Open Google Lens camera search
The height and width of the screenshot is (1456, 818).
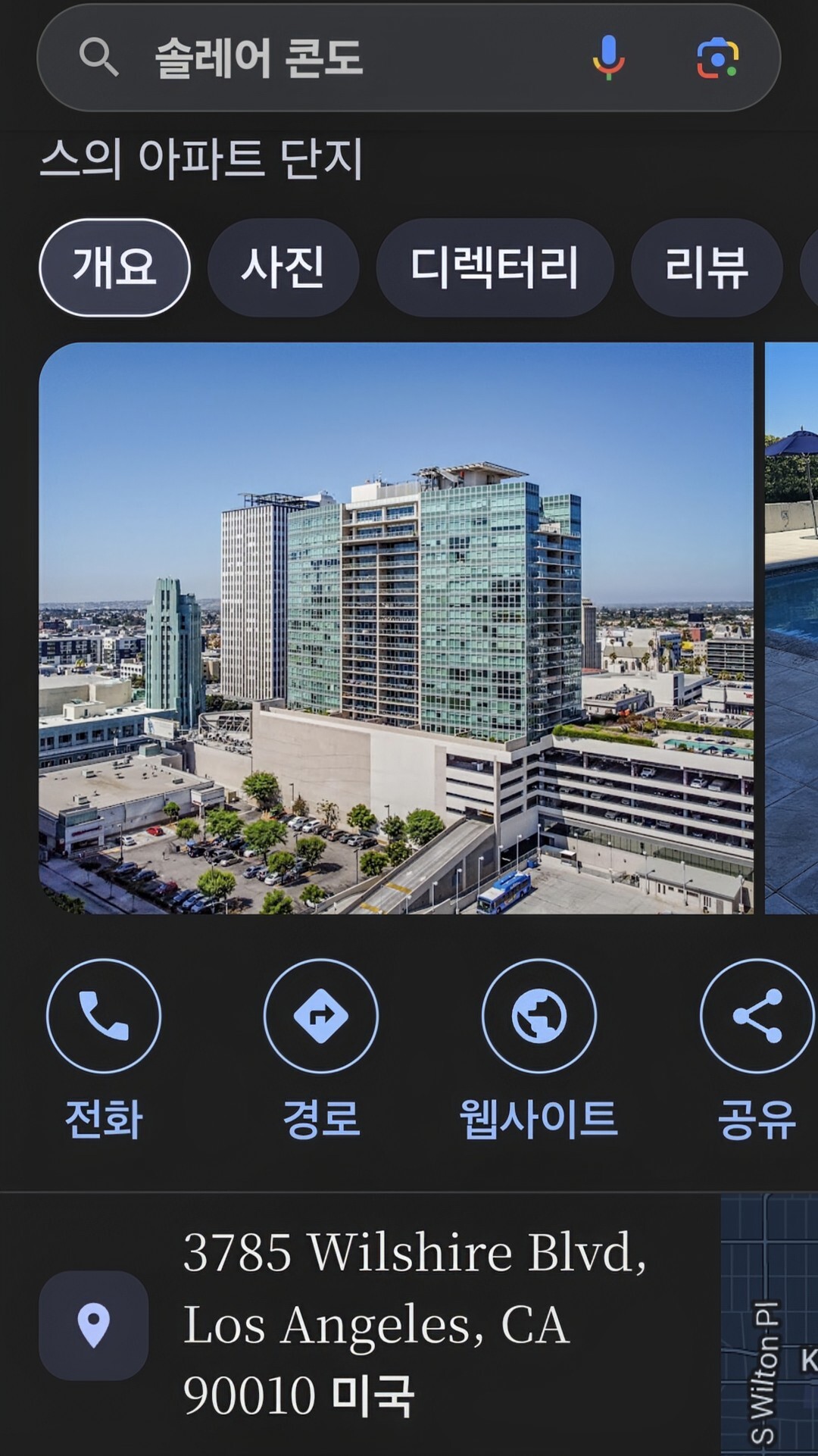pos(717,58)
